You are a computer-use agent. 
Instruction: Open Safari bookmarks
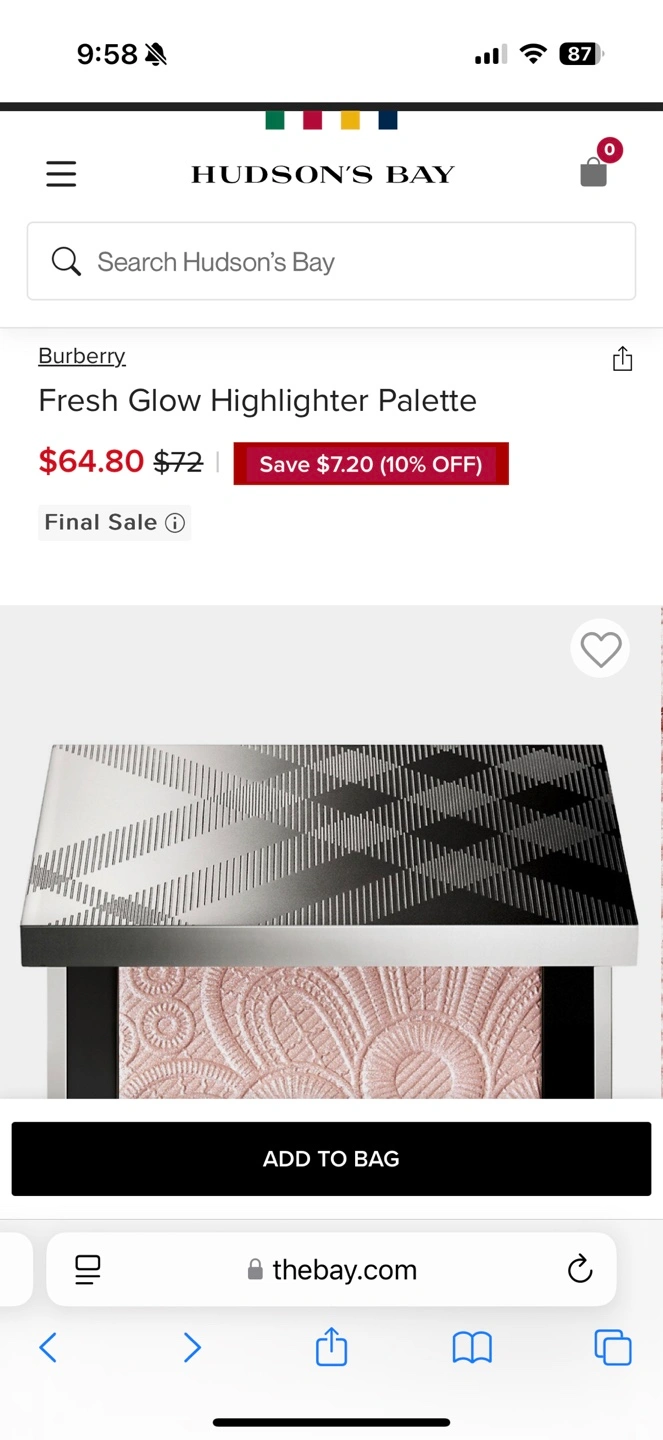pyautogui.click(x=472, y=1348)
